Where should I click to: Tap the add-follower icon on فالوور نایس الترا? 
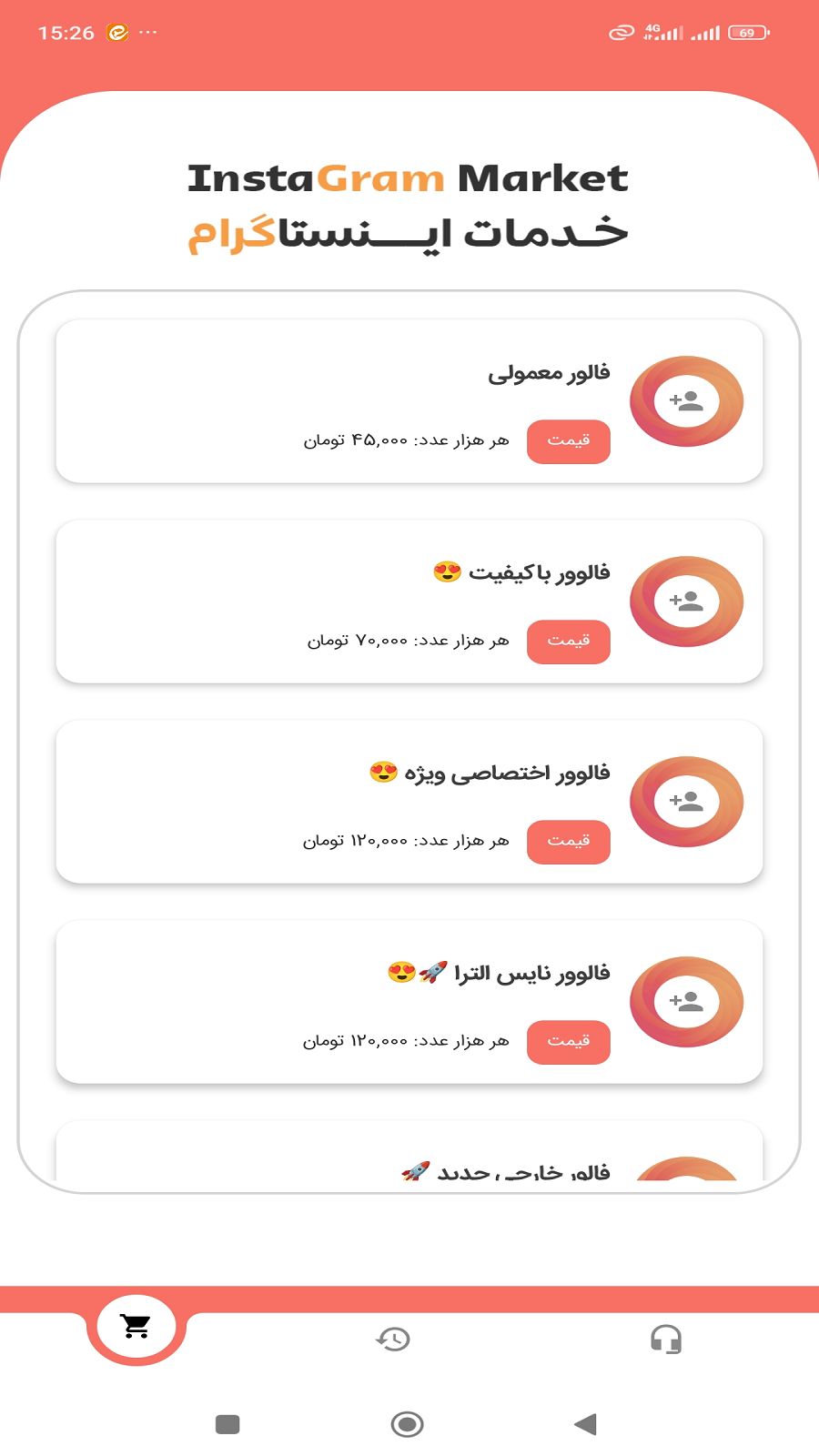point(687,1001)
